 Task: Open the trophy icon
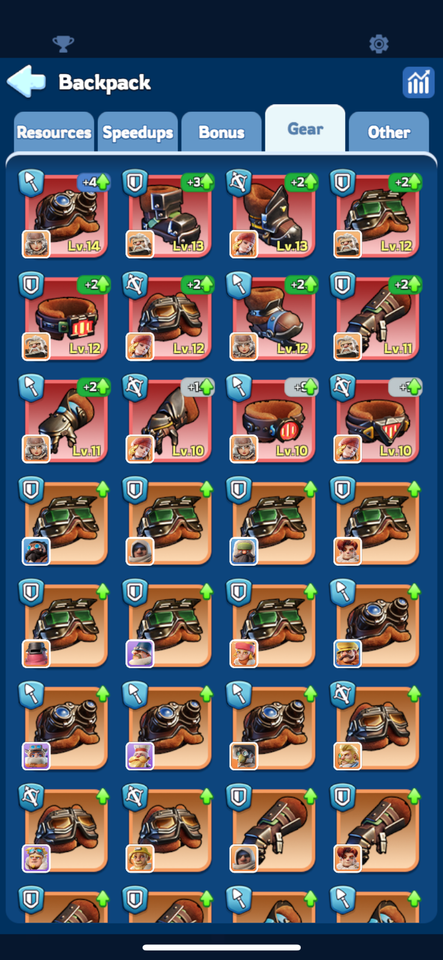point(63,43)
